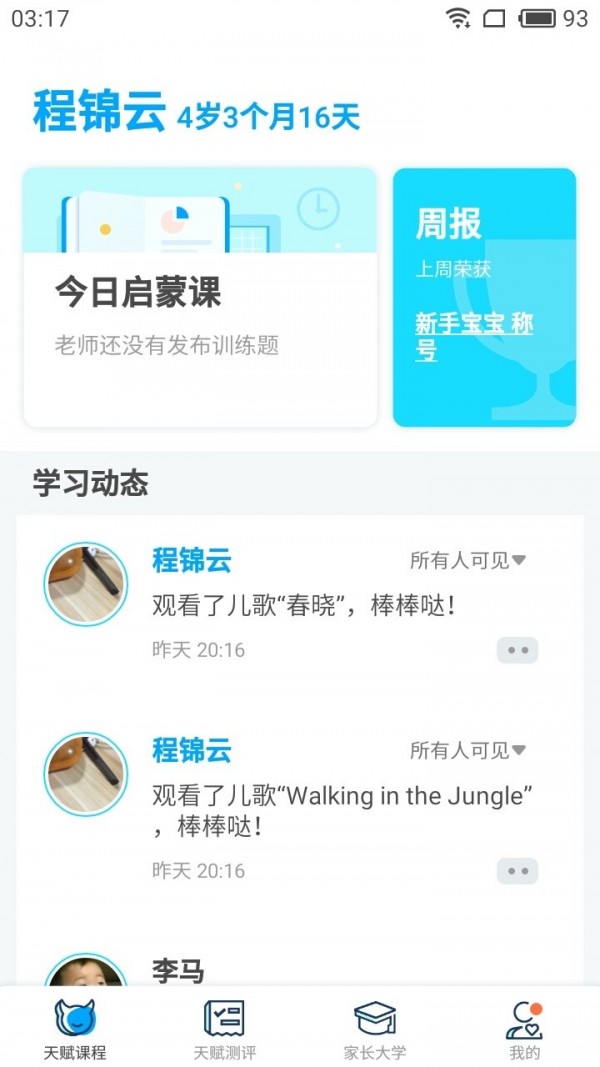Tap 程锦云's name on Walking in the Jungle post
This screenshot has width=600, height=1067.
coord(192,750)
